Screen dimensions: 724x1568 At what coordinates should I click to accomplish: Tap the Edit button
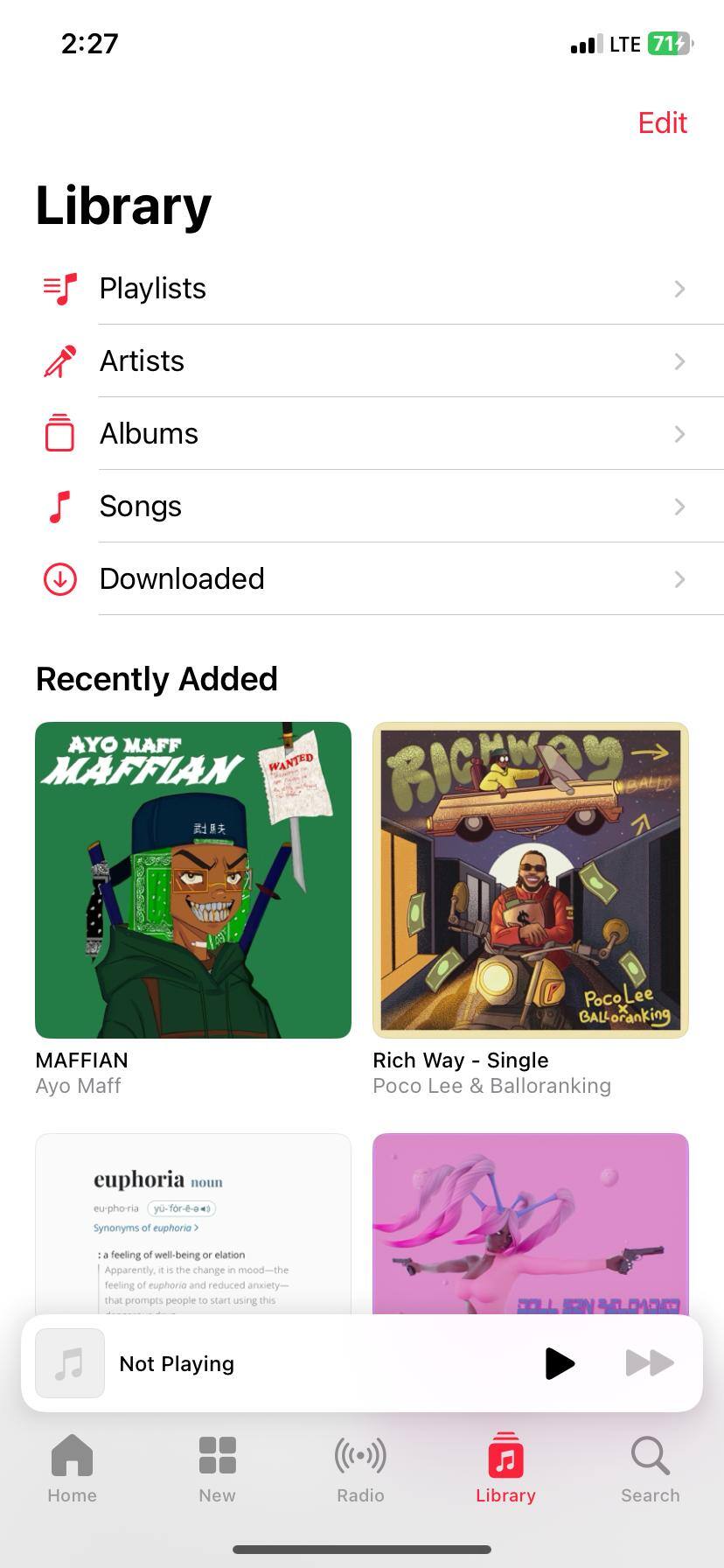tap(662, 122)
